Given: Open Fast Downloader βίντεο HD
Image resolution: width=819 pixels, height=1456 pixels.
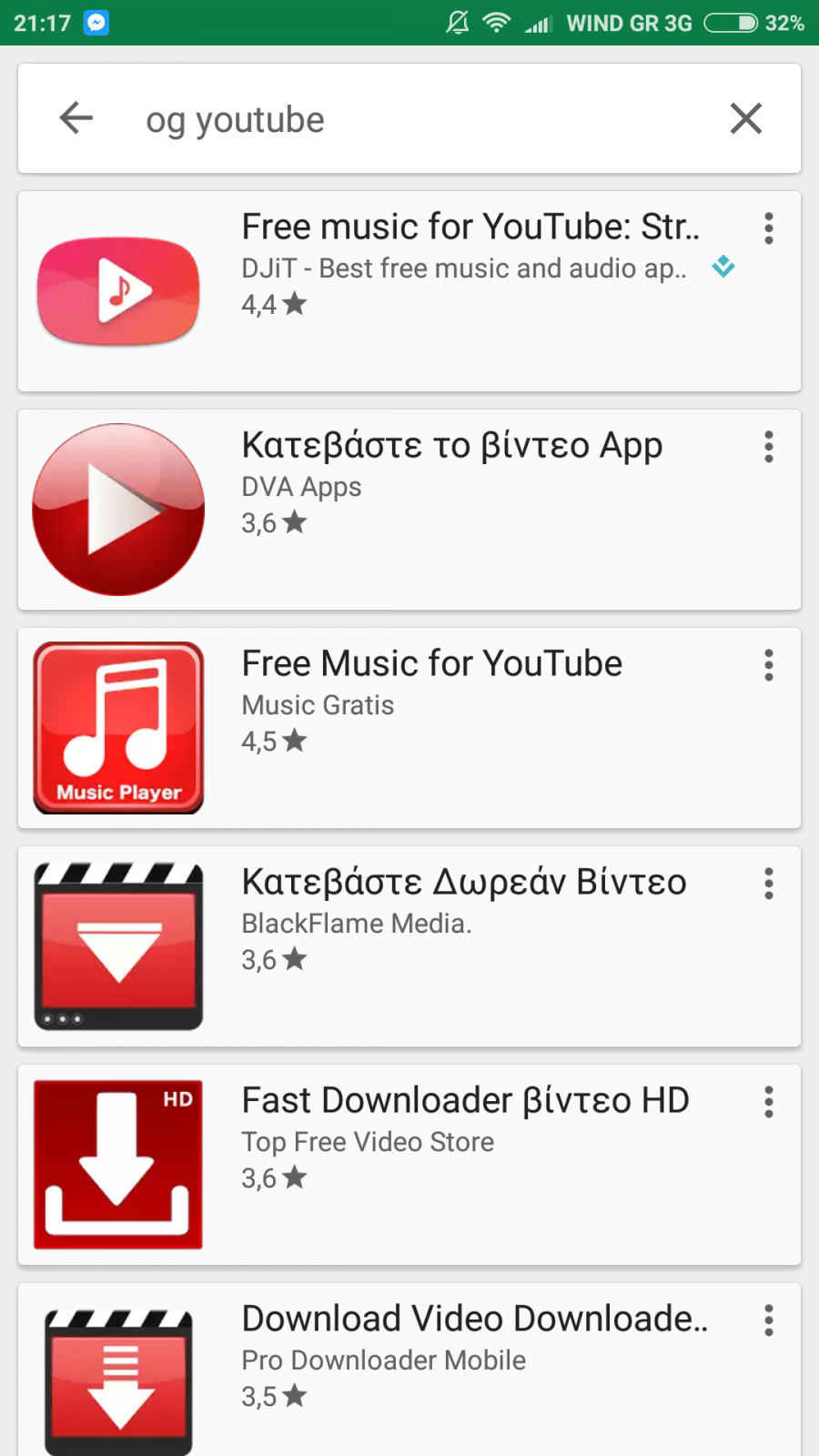Looking at the screenshot, I should pos(409,1165).
